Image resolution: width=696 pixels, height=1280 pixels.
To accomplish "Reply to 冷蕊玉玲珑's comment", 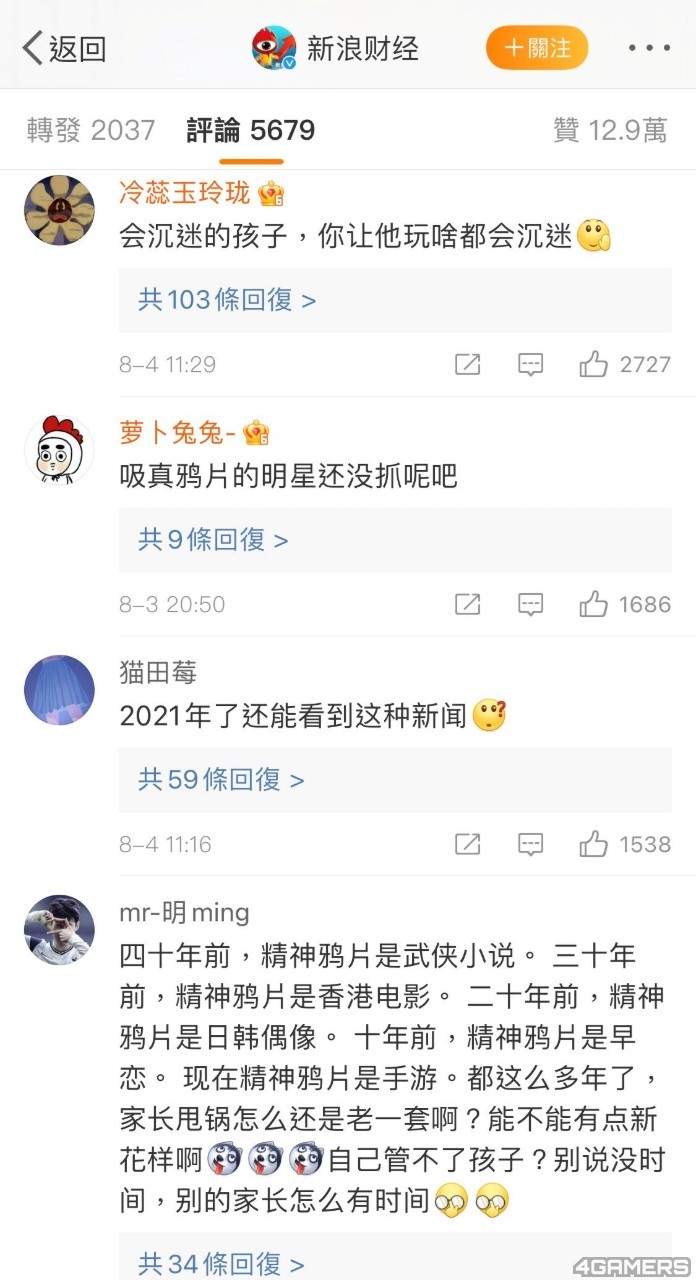I will (x=530, y=364).
